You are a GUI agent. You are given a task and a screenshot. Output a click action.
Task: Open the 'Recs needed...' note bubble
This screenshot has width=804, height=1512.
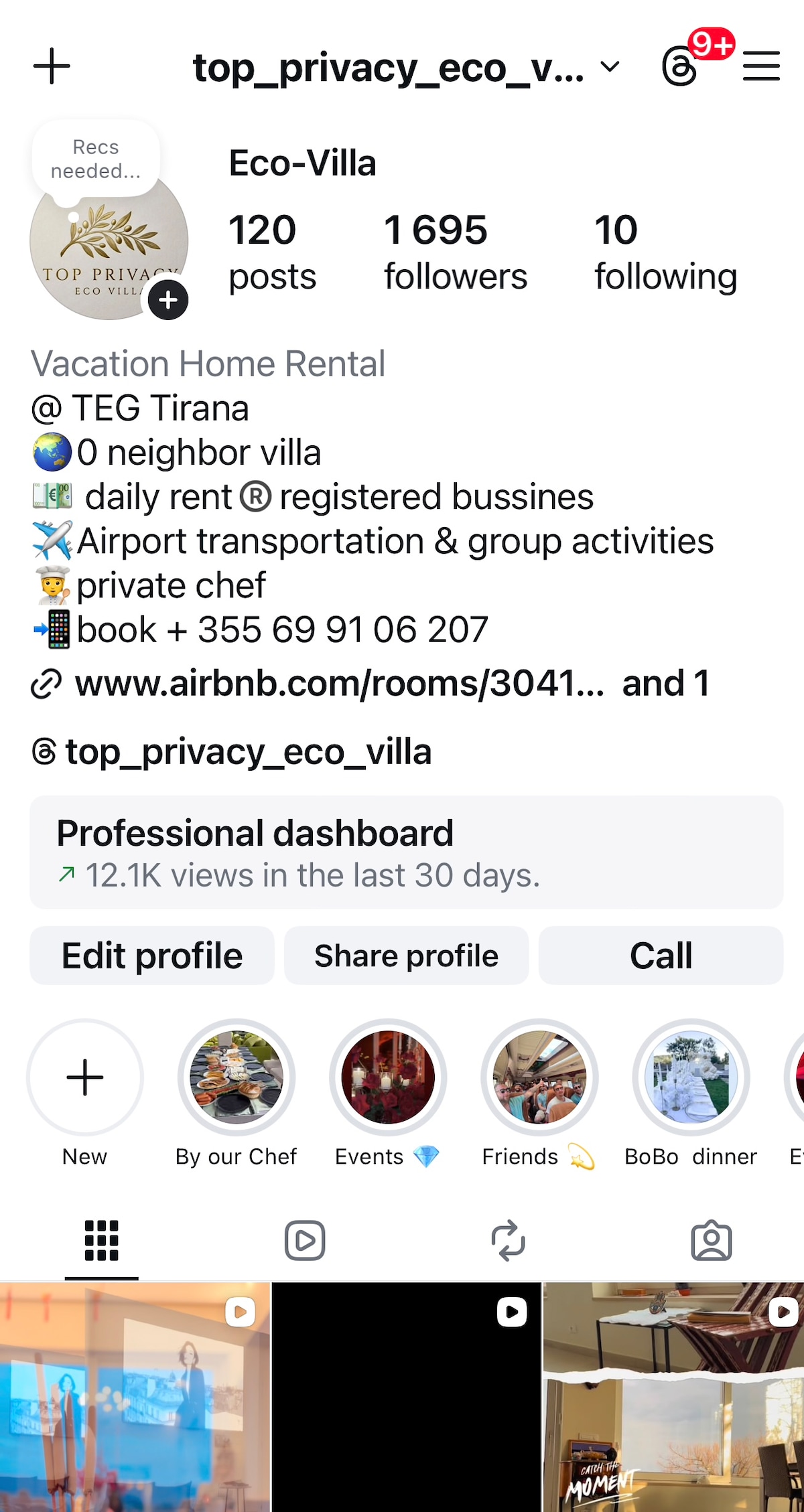point(96,159)
